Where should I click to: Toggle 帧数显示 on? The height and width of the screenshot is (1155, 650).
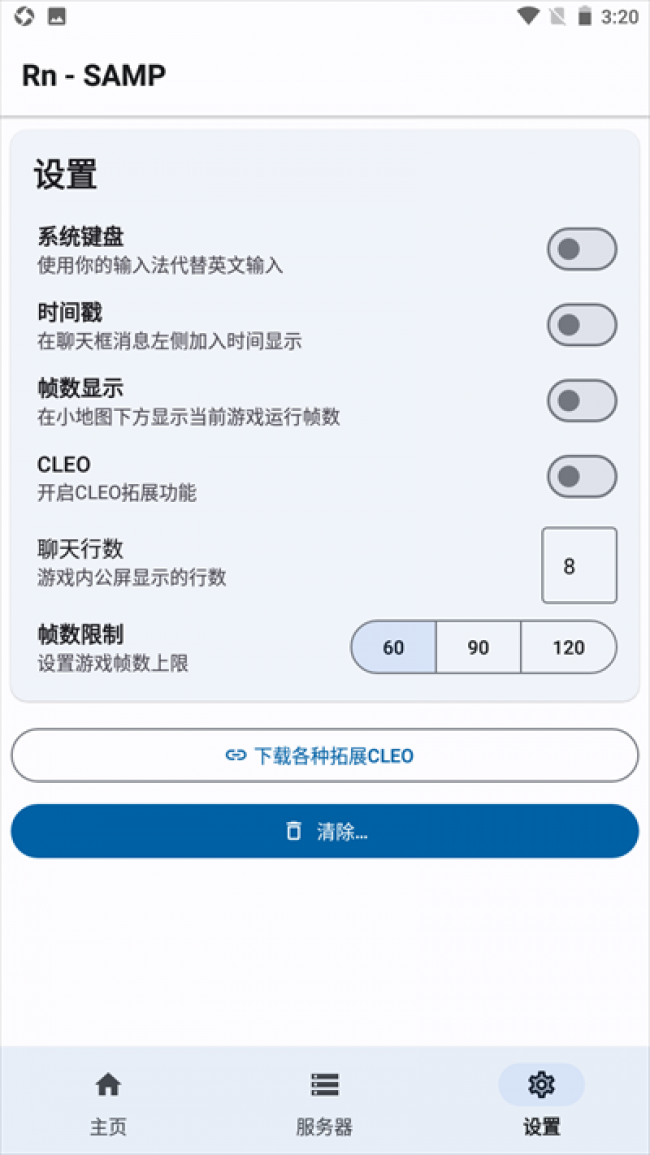581,401
